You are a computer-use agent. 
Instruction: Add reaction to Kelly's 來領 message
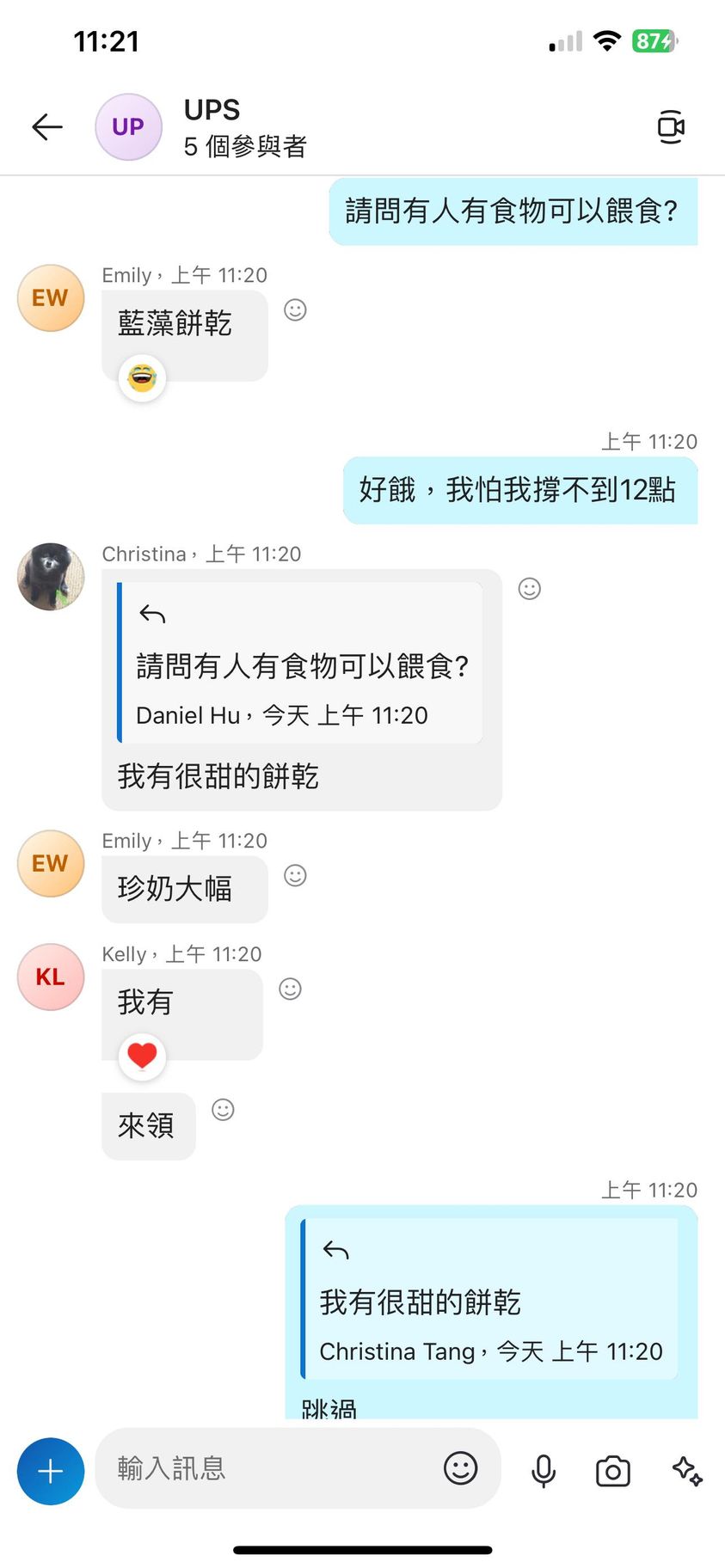point(223,1110)
